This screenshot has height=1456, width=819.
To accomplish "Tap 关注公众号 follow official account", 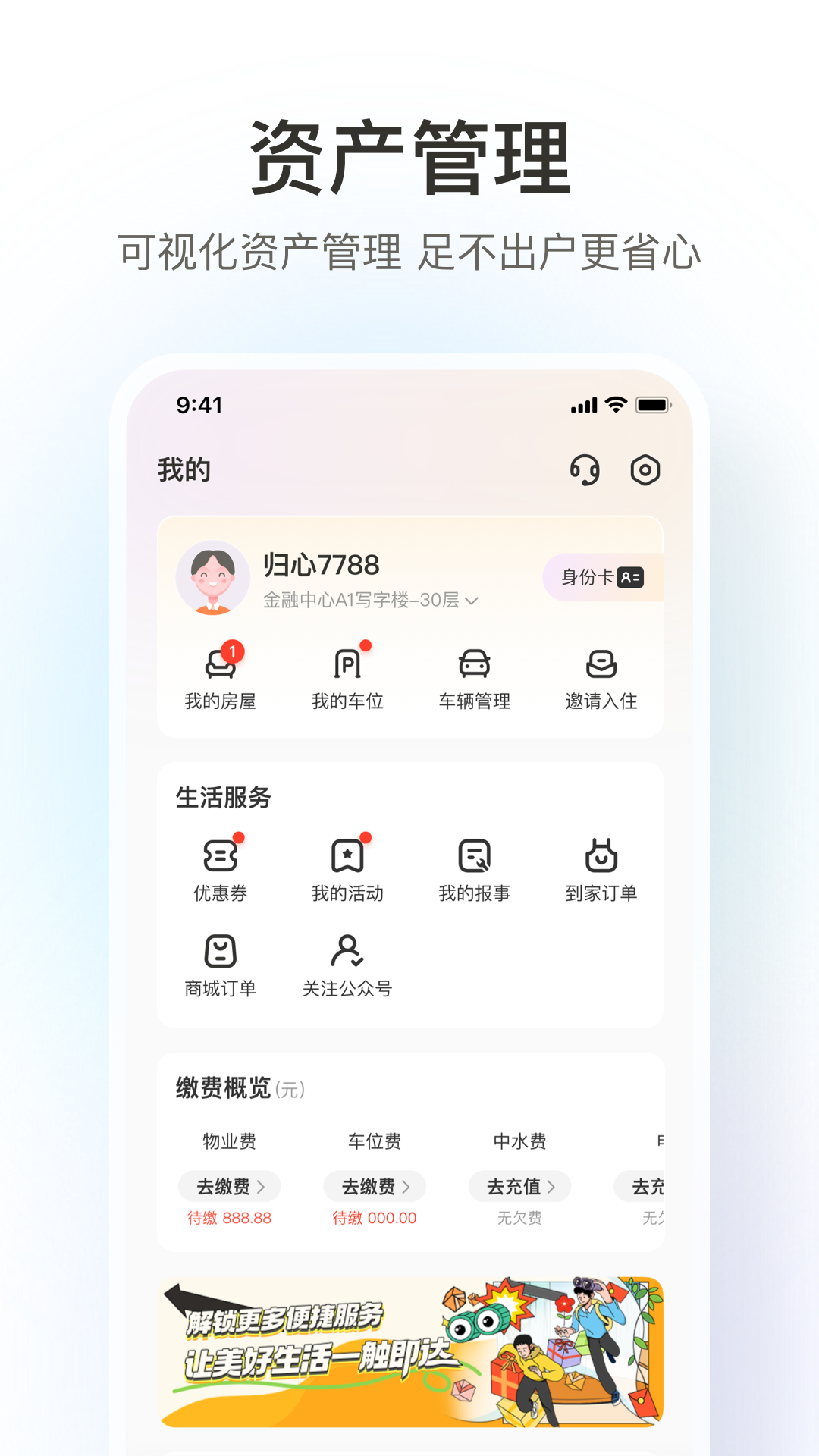I will [x=347, y=963].
